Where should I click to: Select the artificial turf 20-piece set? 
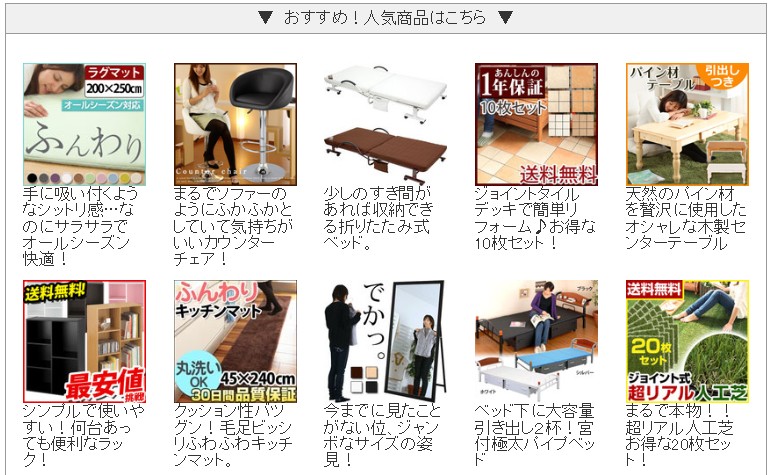click(x=687, y=340)
